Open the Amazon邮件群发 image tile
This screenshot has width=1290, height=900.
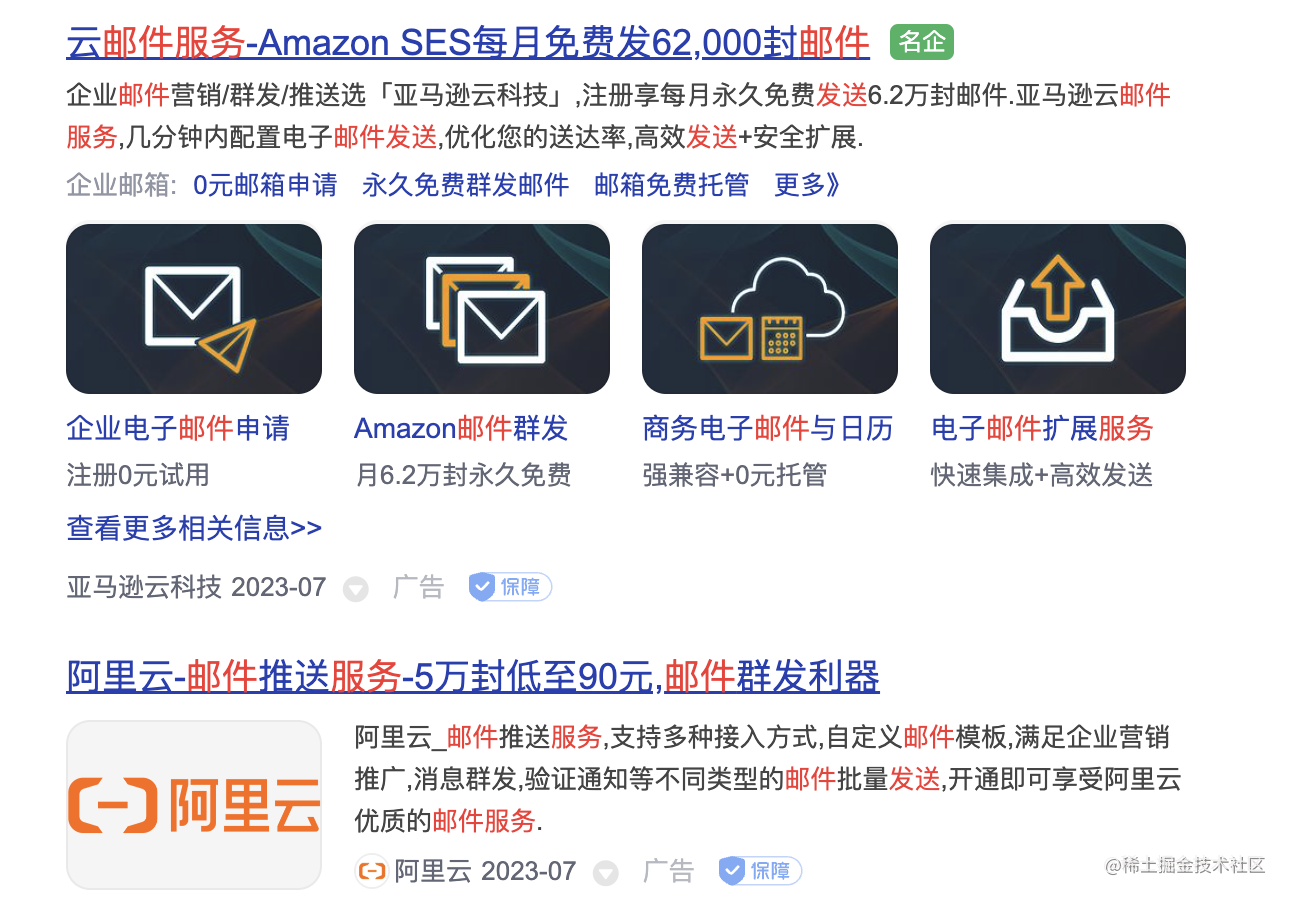(x=482, y=309)
